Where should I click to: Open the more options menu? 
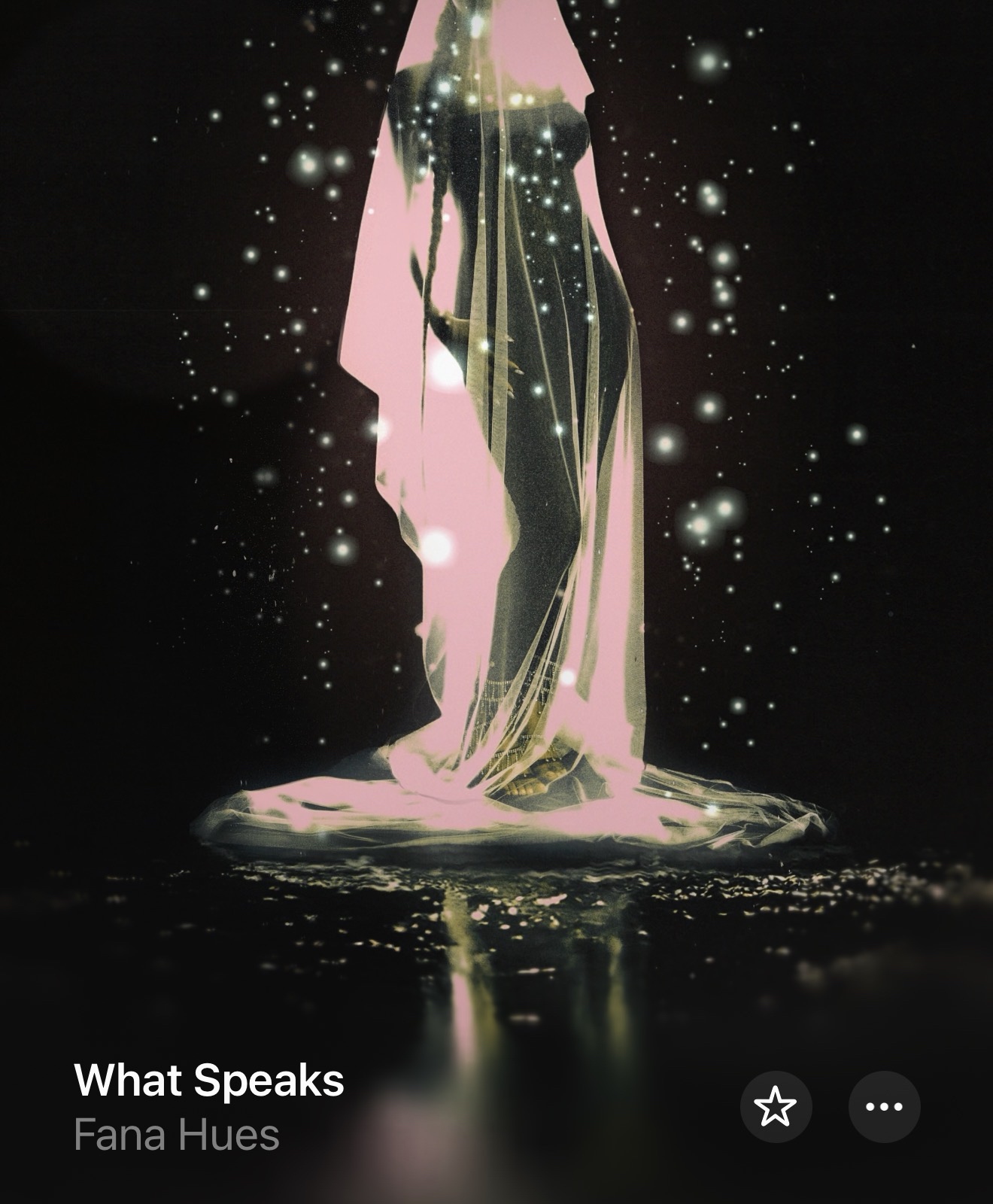(884, 1107)
